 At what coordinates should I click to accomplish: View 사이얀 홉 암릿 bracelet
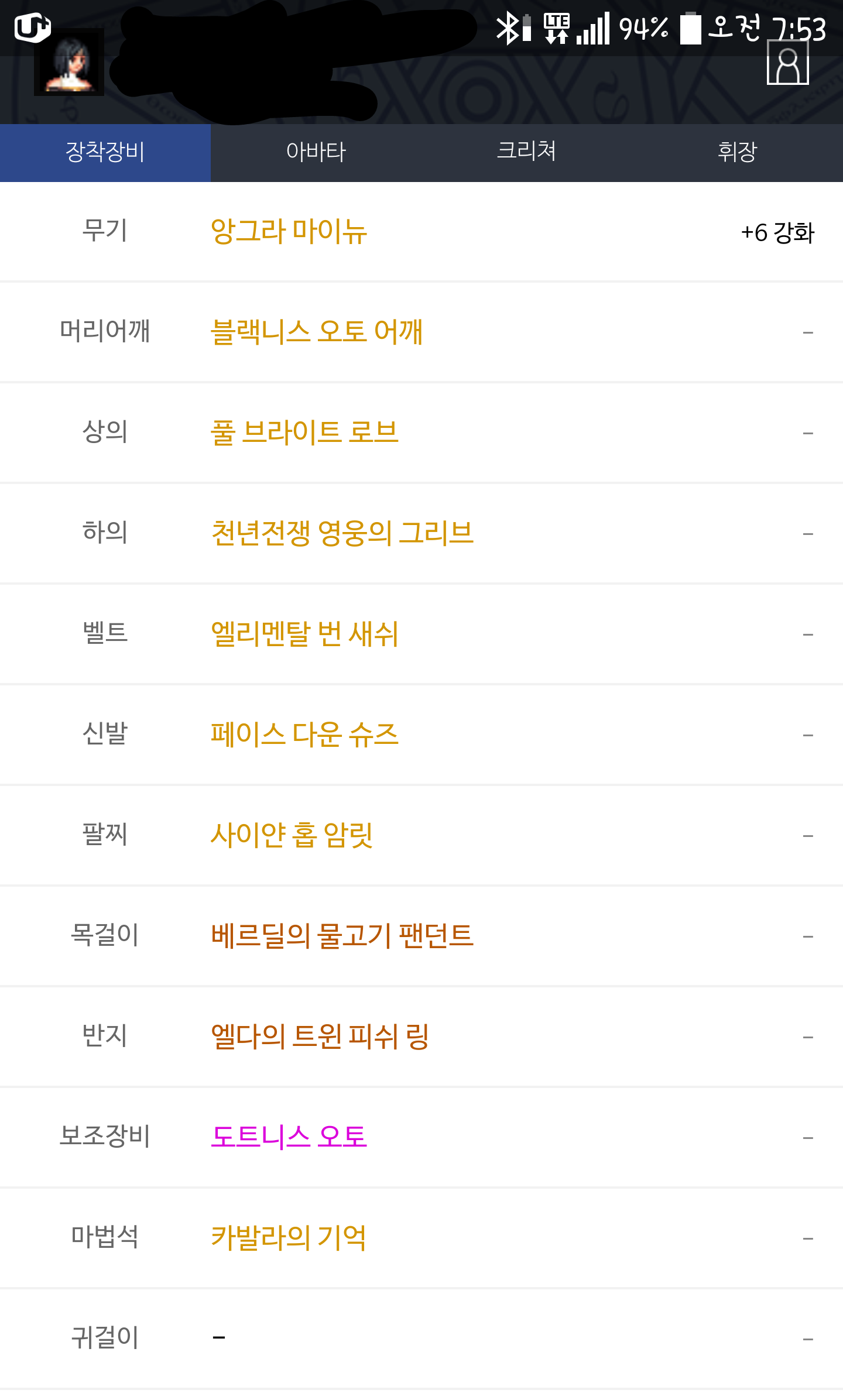pyautogui.click(x=292, y=835)
